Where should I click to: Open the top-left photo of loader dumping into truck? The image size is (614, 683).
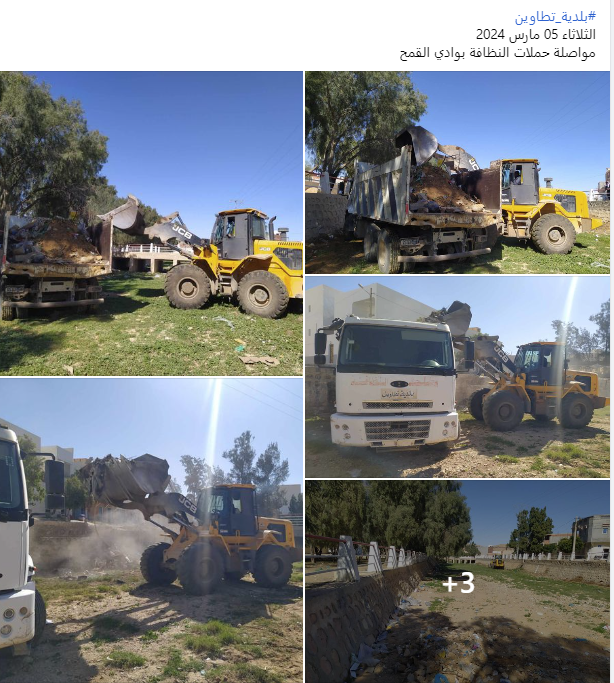pyautogui.click(x=151, y=223)
